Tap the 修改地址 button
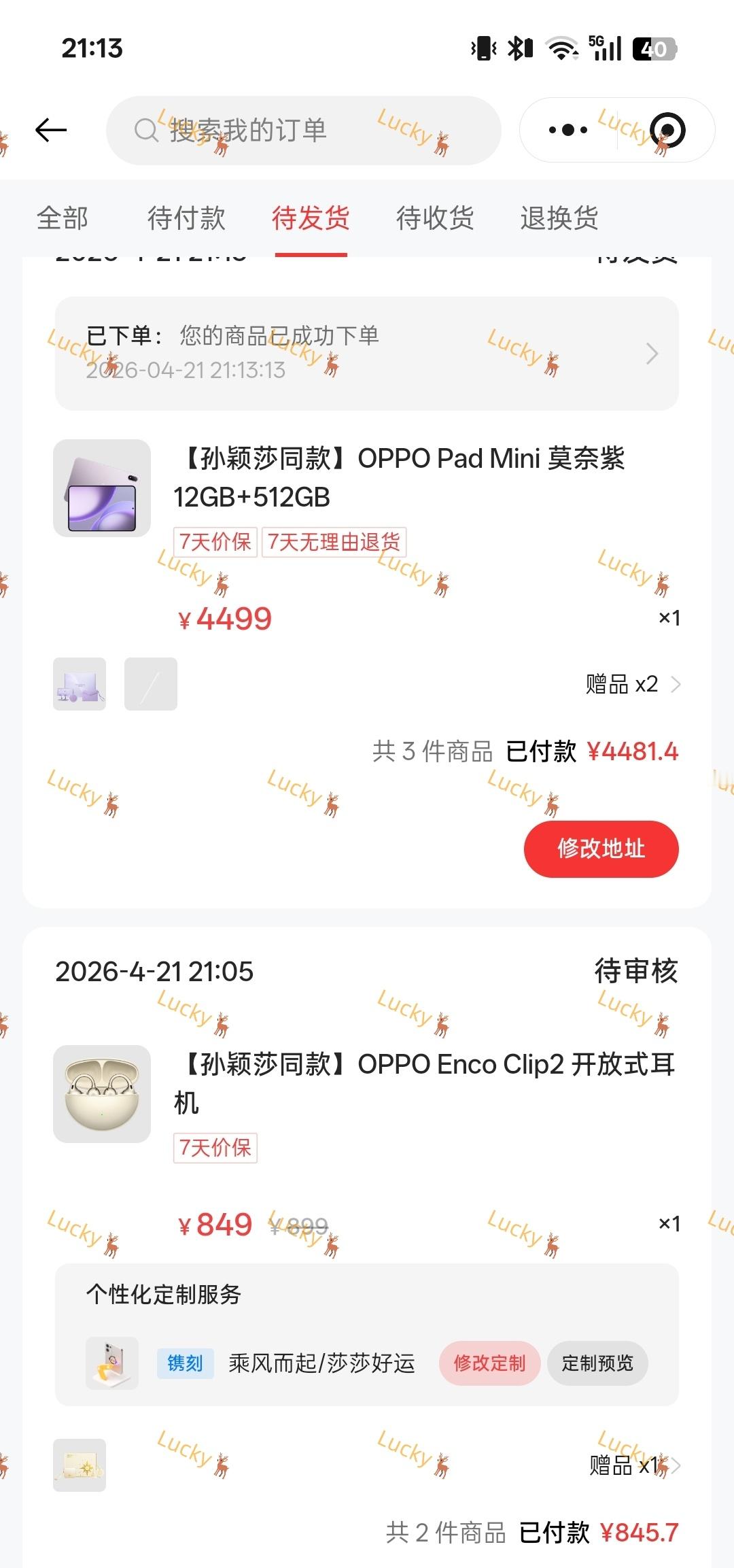Image resolution: width=734 pixels, height=1568 pixels. [601, 849]
